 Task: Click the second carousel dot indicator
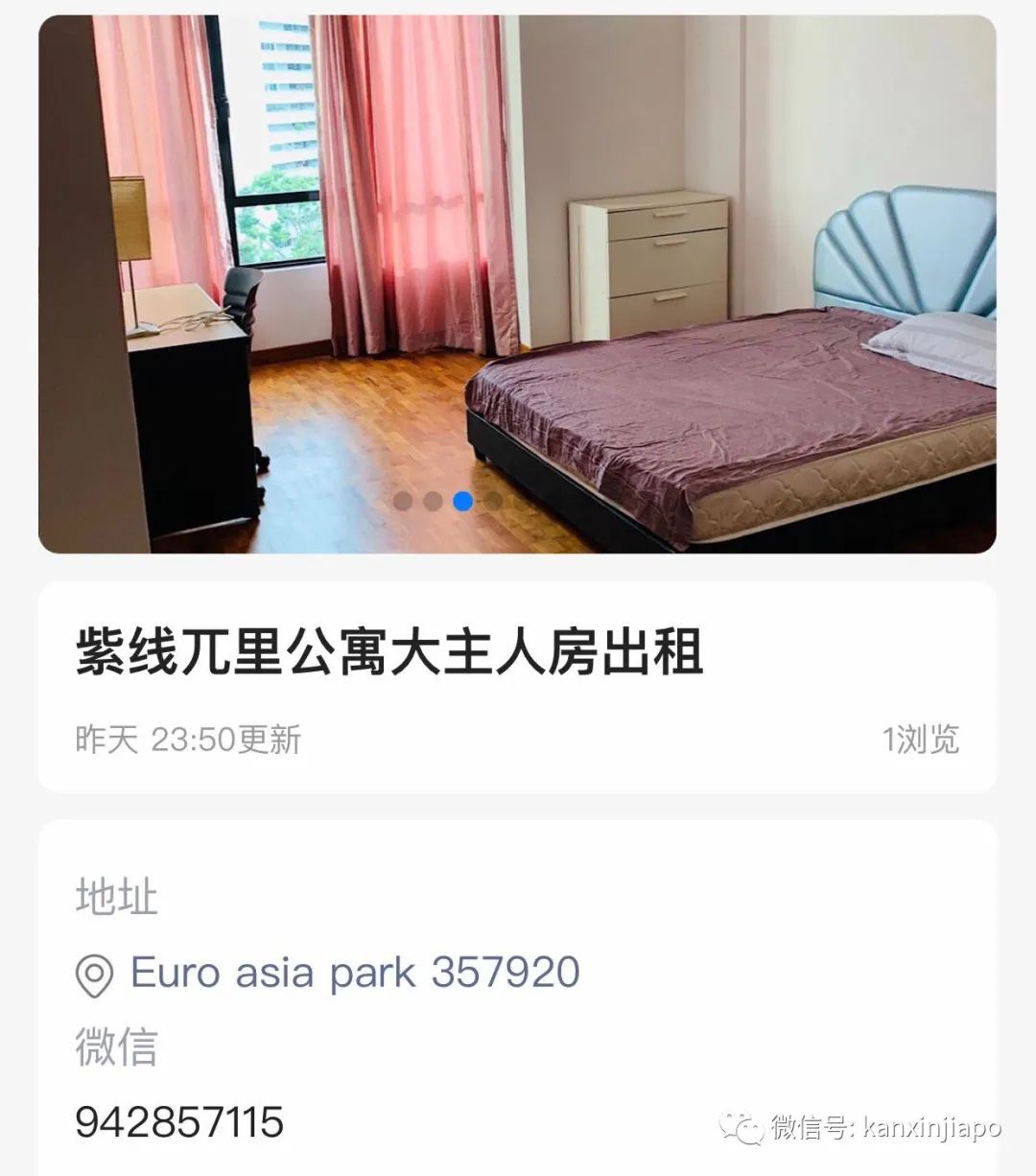click(x=433, y=501)
